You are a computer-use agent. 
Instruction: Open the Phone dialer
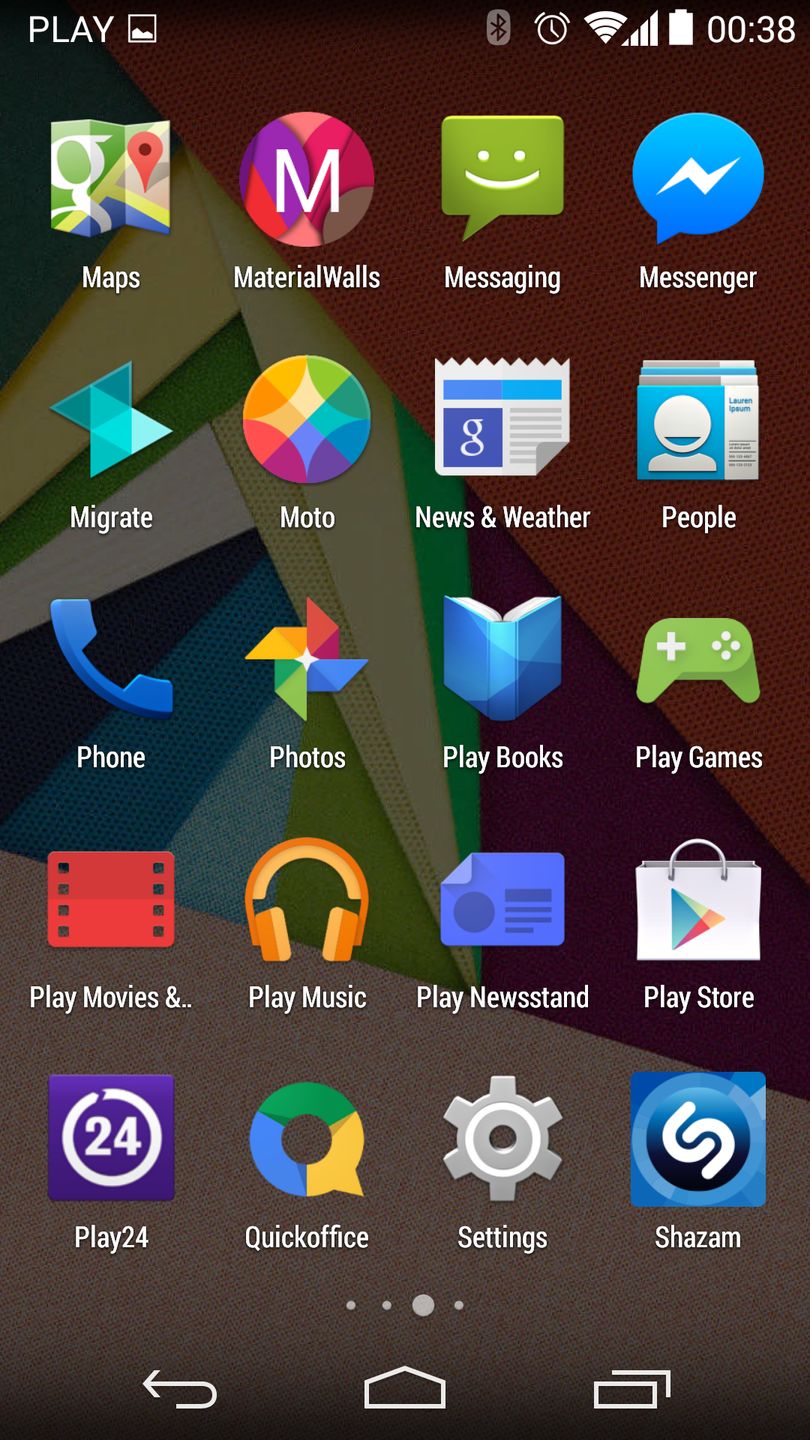click(110, 660)
